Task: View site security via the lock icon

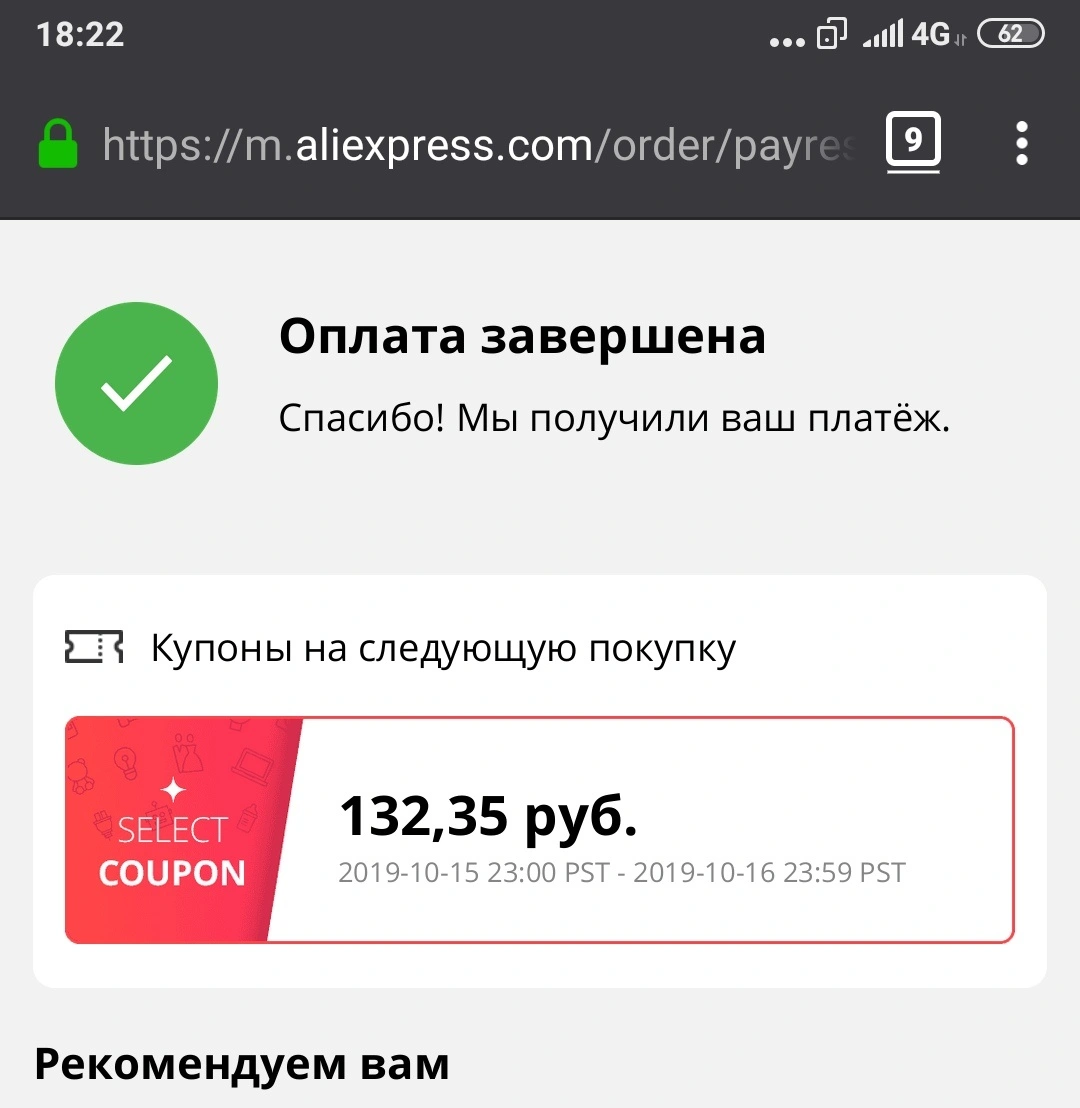Action: [x=57, y=143]
